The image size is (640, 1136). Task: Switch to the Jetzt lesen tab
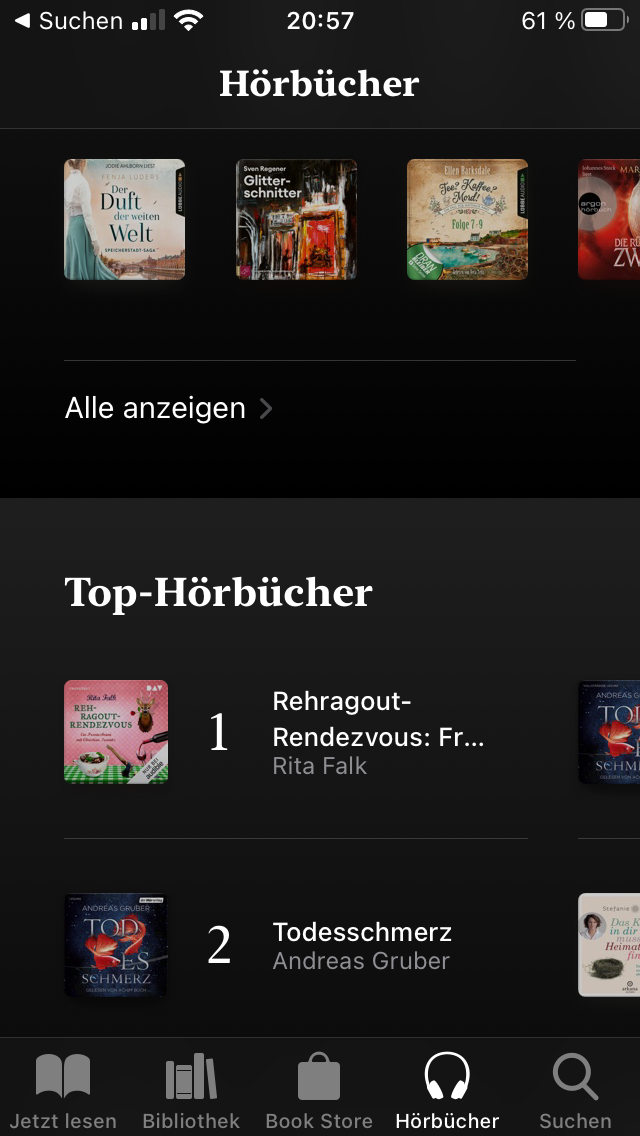(63, 1092)
